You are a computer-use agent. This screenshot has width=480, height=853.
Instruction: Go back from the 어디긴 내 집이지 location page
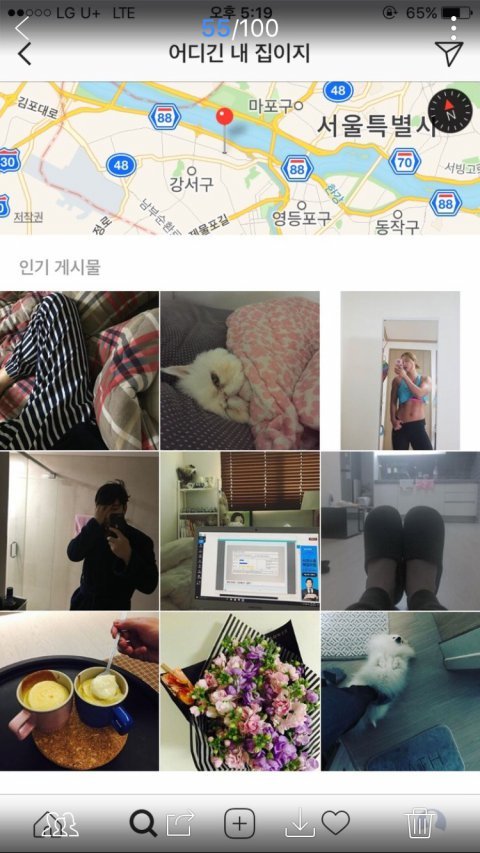[24, 54]
